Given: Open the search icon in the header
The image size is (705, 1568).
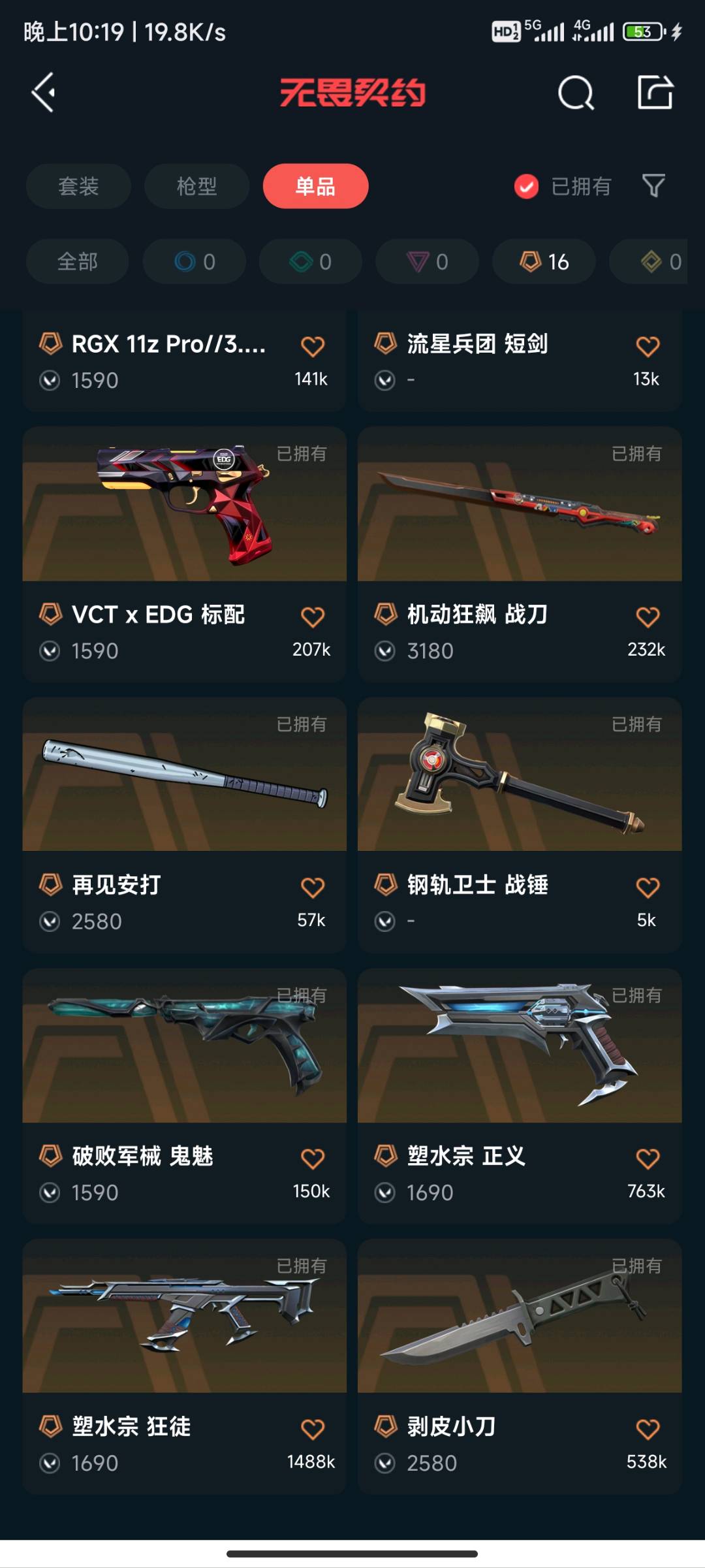Looking at the screenshot, I should coord(576,93).
